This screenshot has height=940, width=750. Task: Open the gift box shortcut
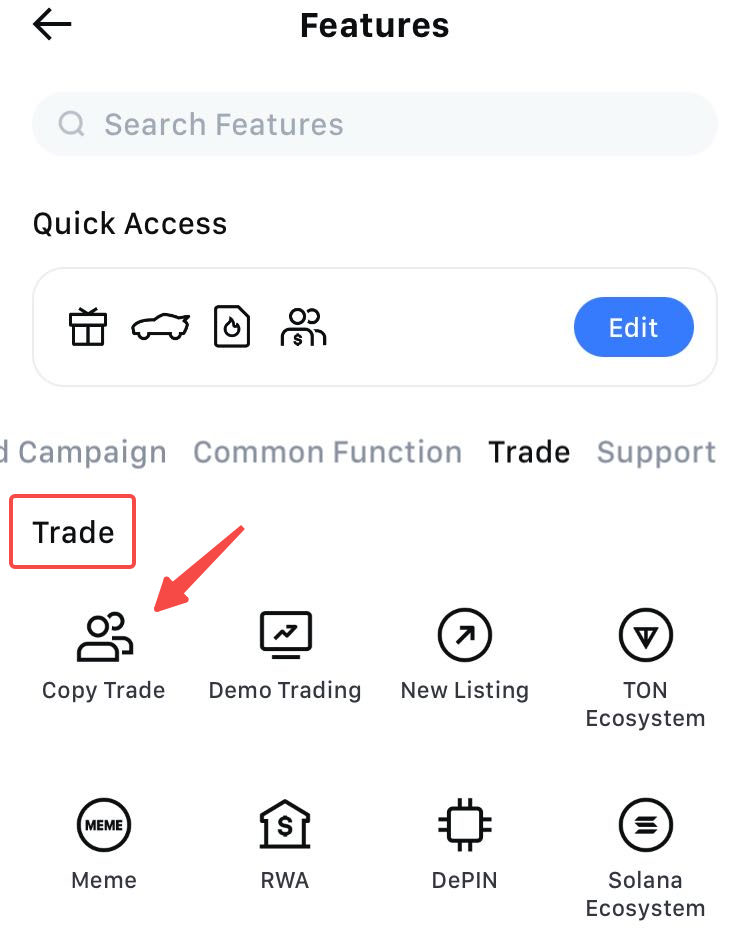click(88, 327)
